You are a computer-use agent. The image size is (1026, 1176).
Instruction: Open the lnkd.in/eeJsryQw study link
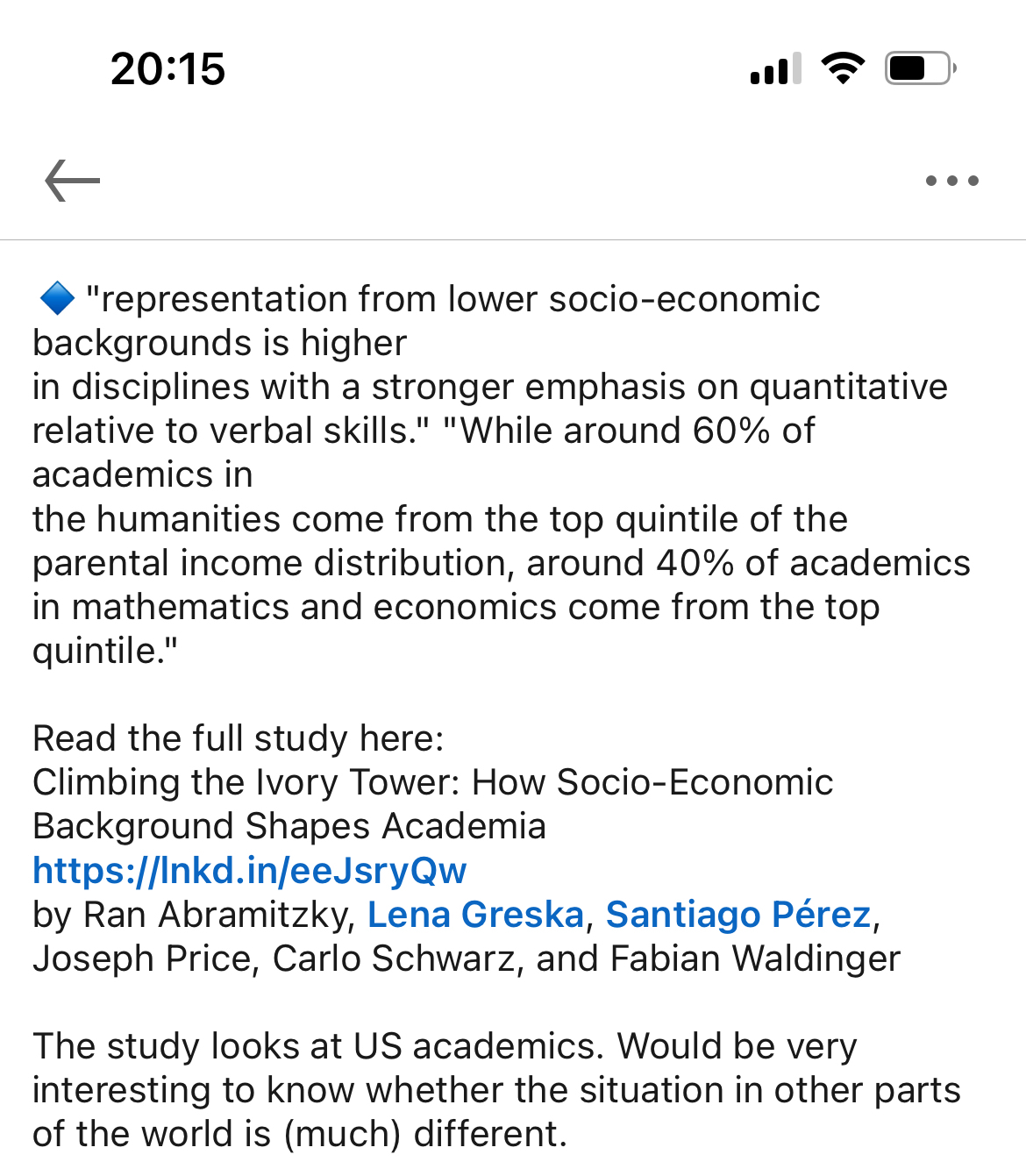pyautogui.click(x=249, y=871)
